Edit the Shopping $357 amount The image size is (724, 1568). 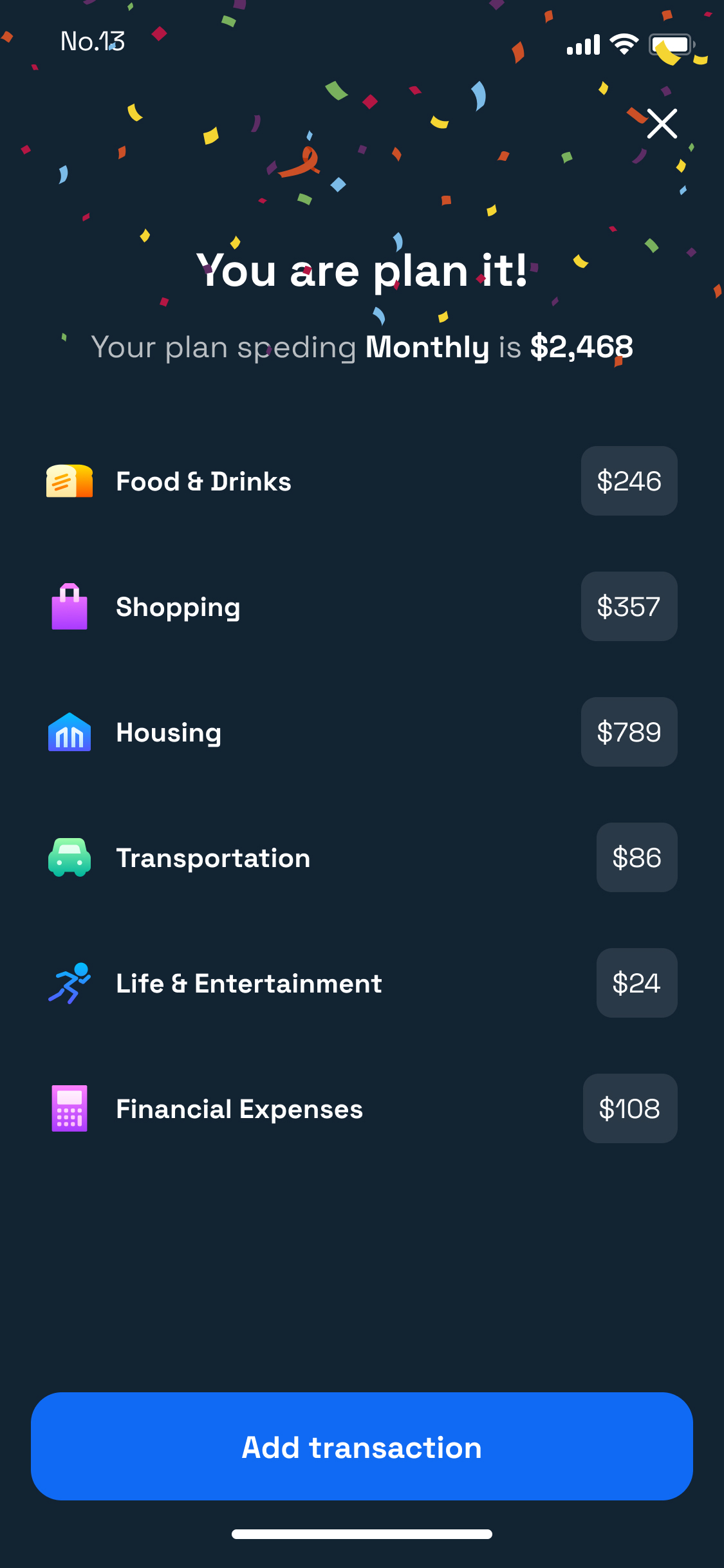pyautogui.click(x=629, y=606)
